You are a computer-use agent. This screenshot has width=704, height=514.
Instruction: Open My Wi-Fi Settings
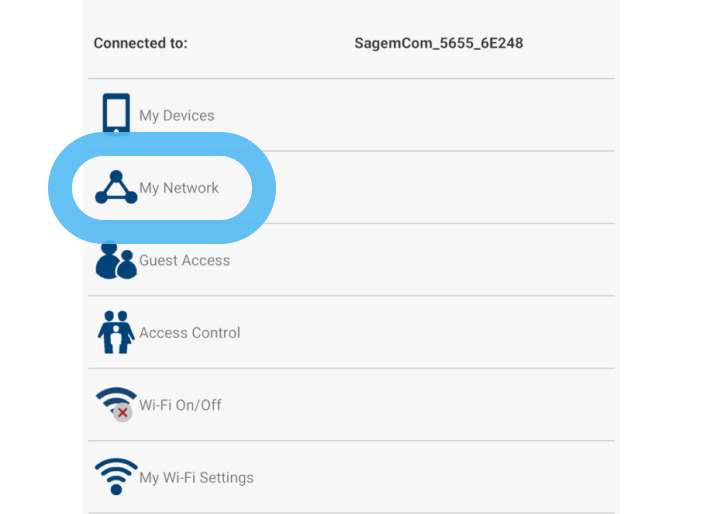196,477
